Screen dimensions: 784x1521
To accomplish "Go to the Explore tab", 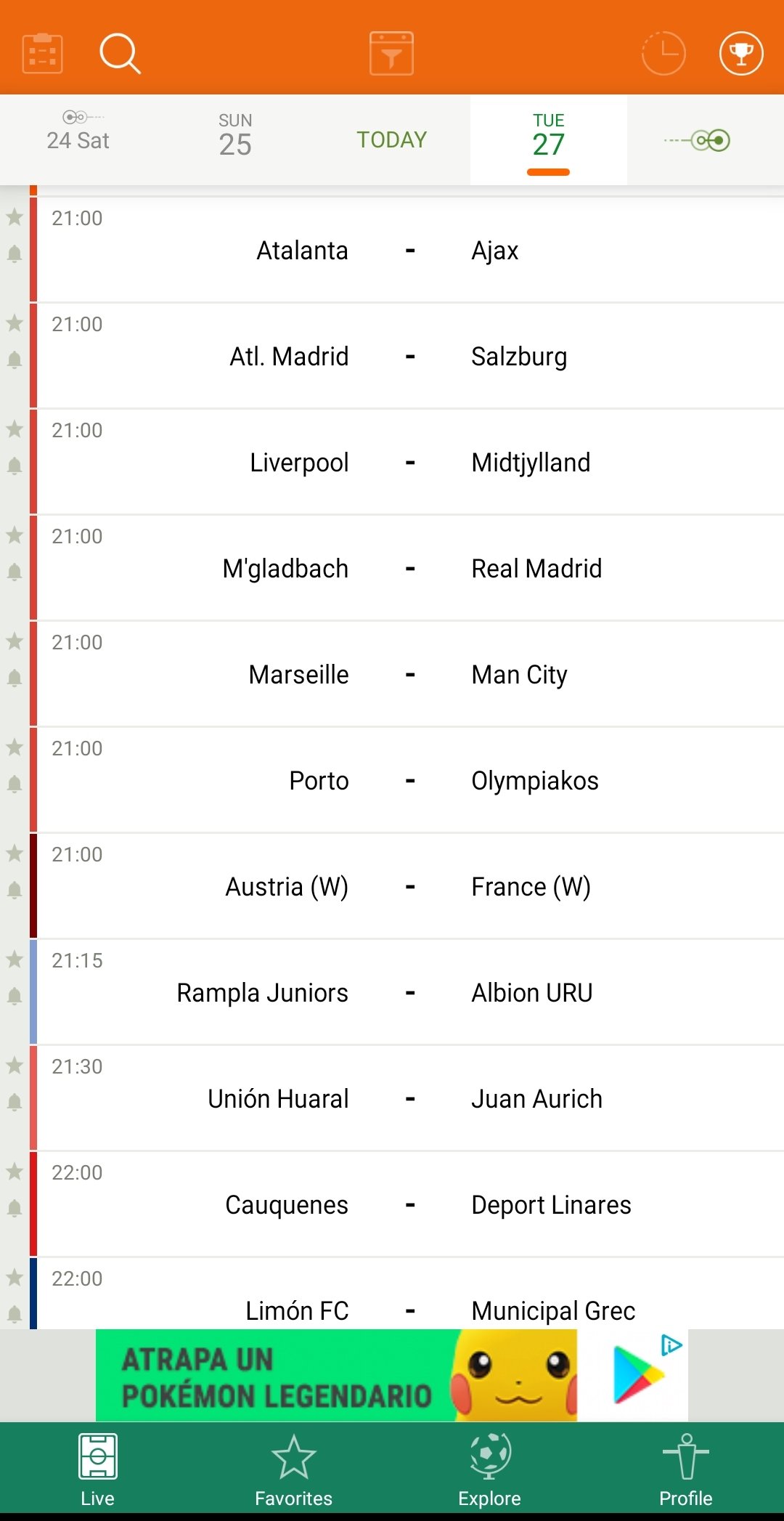I will [489, 1470].
